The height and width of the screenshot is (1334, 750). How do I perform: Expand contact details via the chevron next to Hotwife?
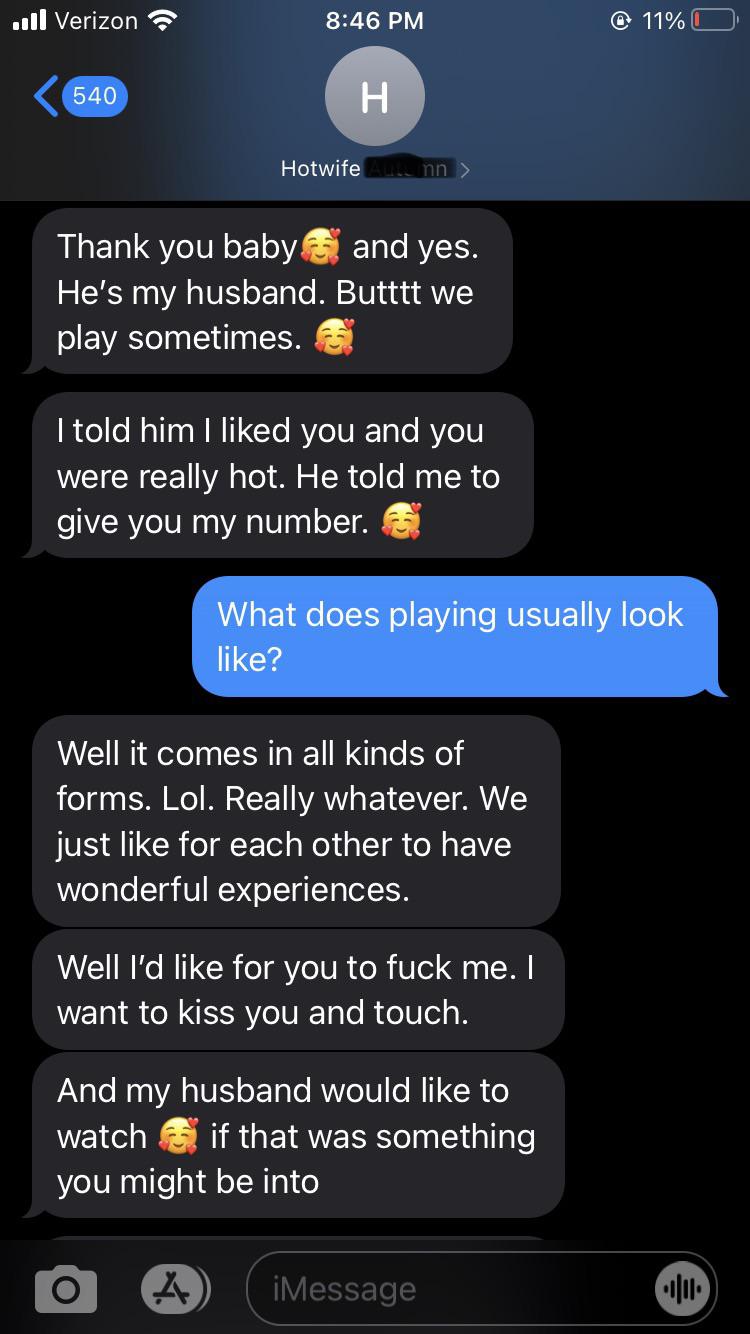[464, 169]
